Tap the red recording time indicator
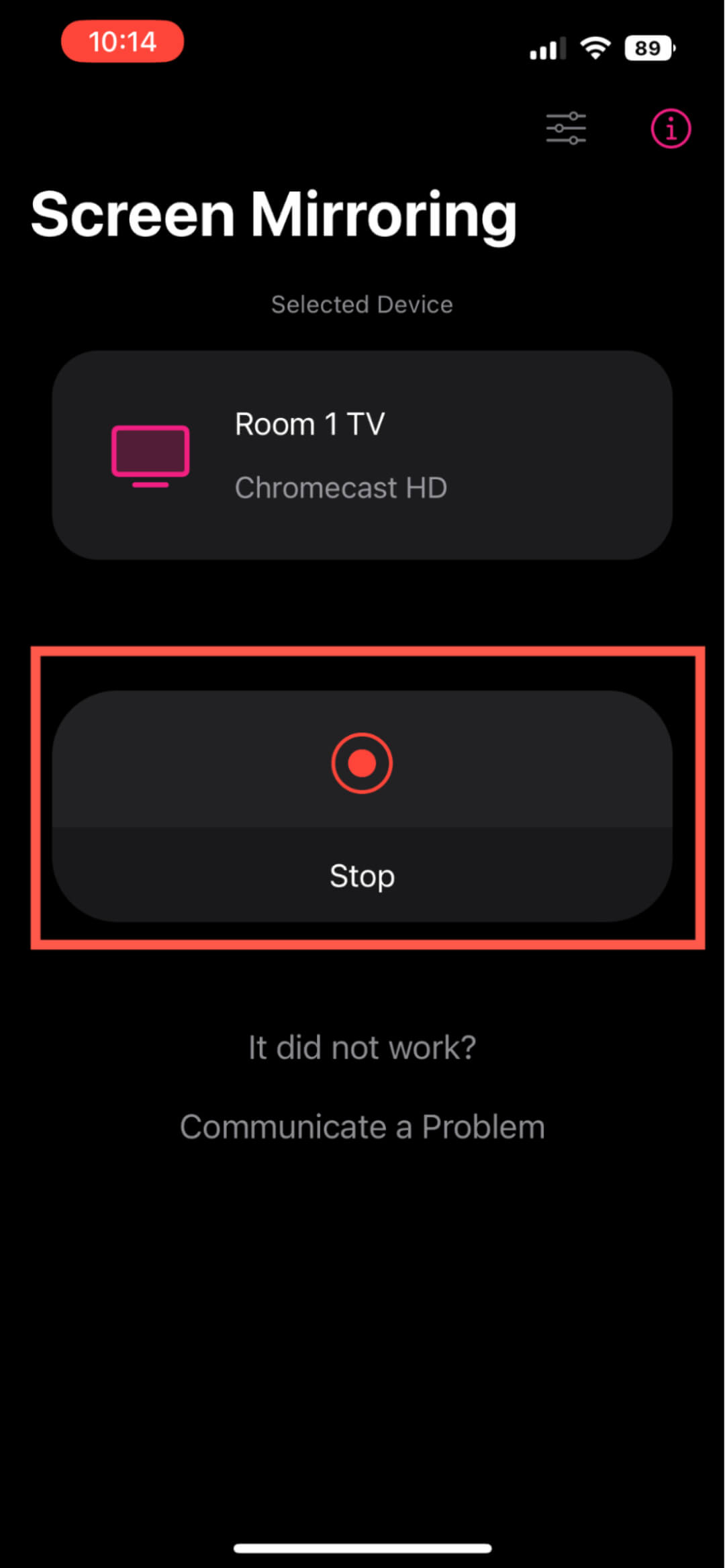The width and height of the screenshot is (725, 1568). pyautogui.click(x=123, y=42)
